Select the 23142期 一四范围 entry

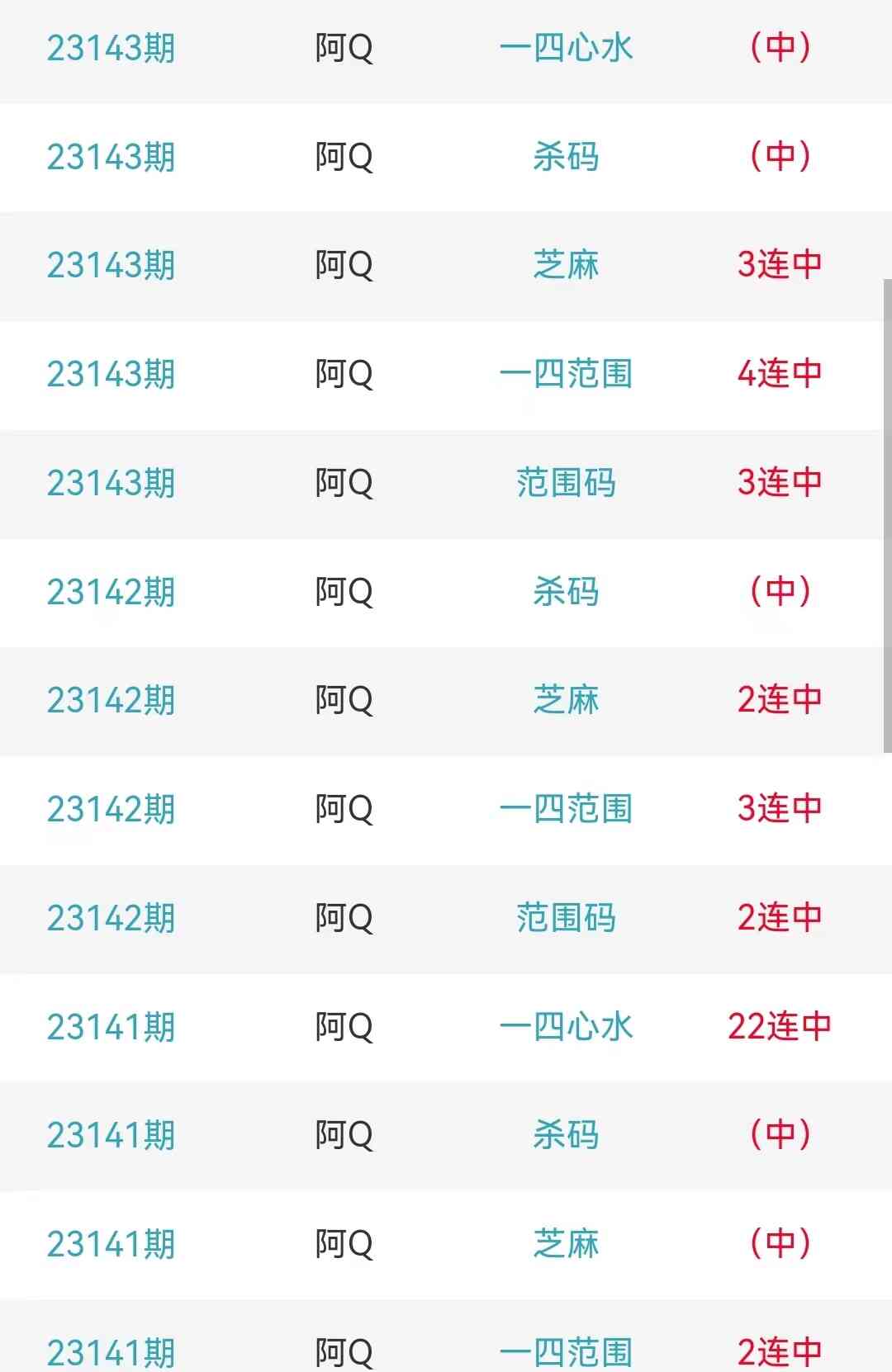pyautogui.click(x=566, y=809)
